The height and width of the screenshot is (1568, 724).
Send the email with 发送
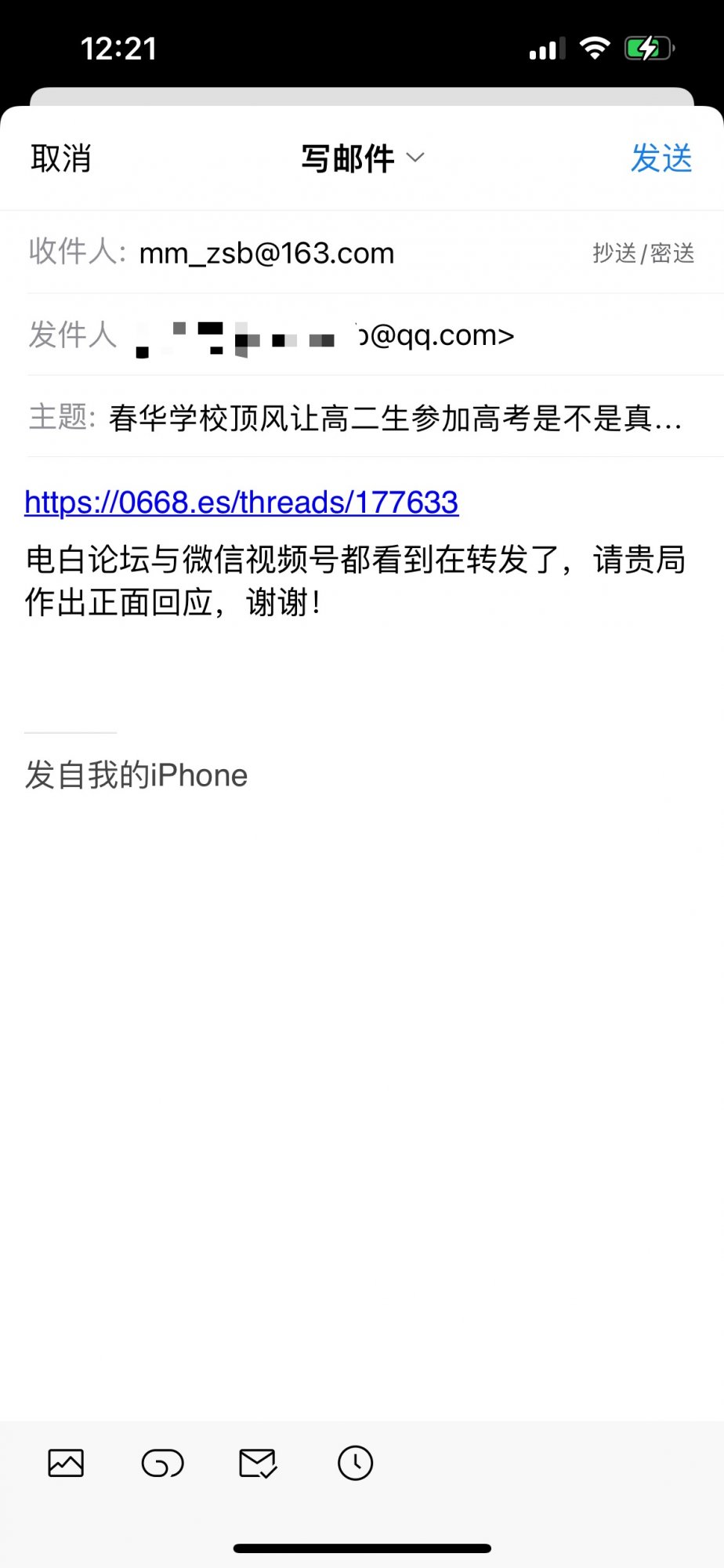[661, 158]
